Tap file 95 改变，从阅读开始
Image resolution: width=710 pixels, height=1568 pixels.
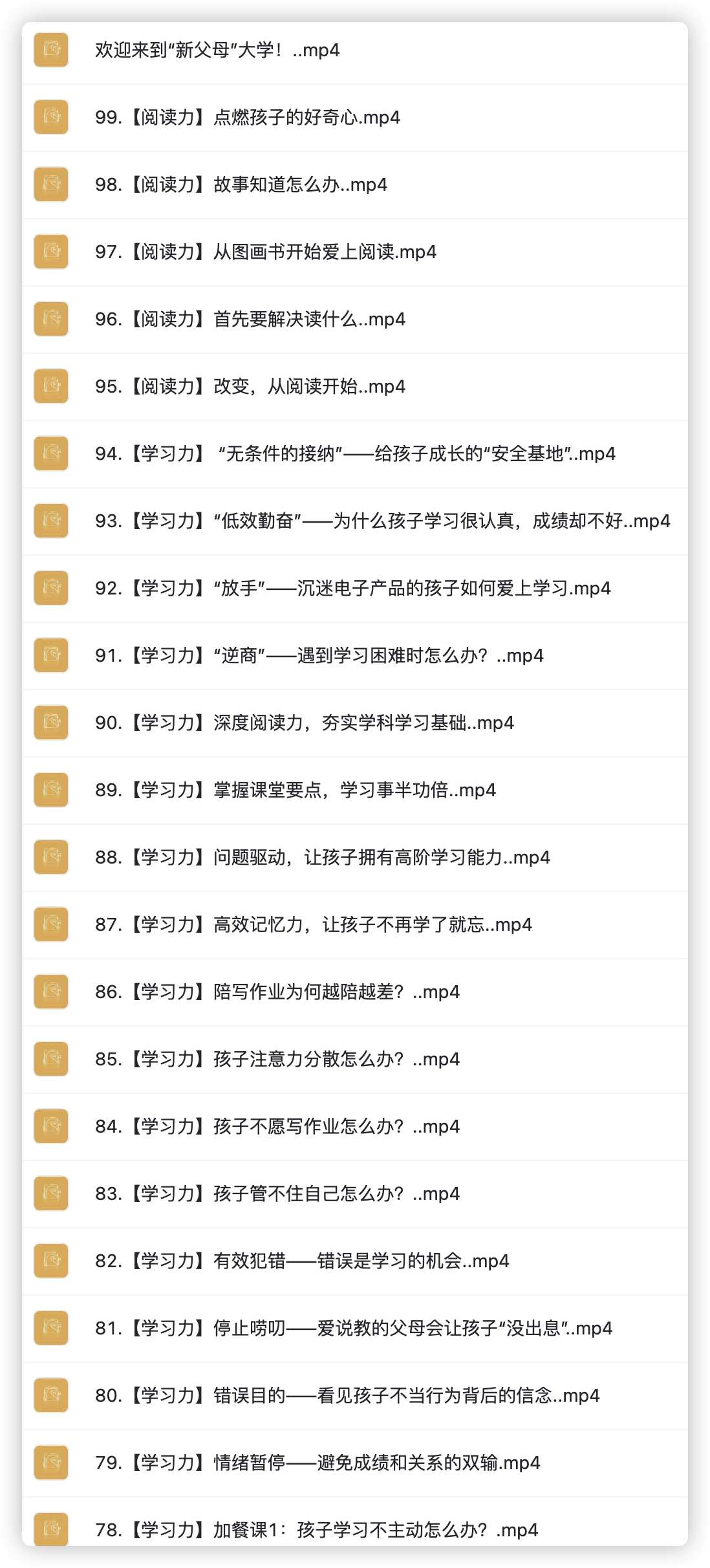pyautogui.click(x=250, y=387)
